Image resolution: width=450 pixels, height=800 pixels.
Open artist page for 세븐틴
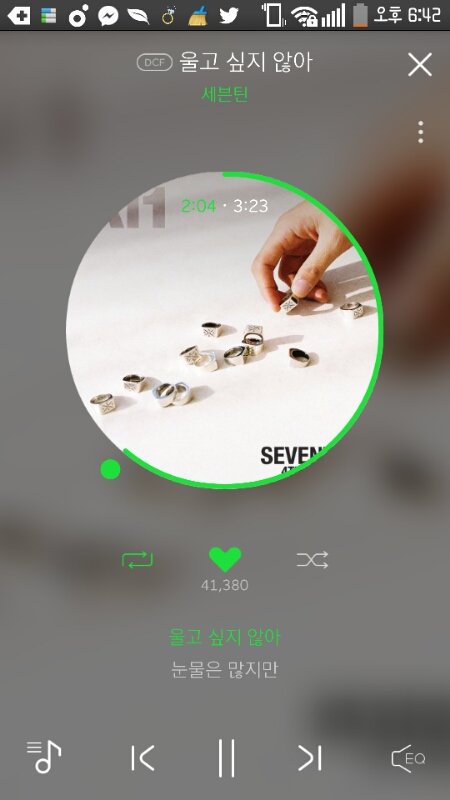[224, 94]
